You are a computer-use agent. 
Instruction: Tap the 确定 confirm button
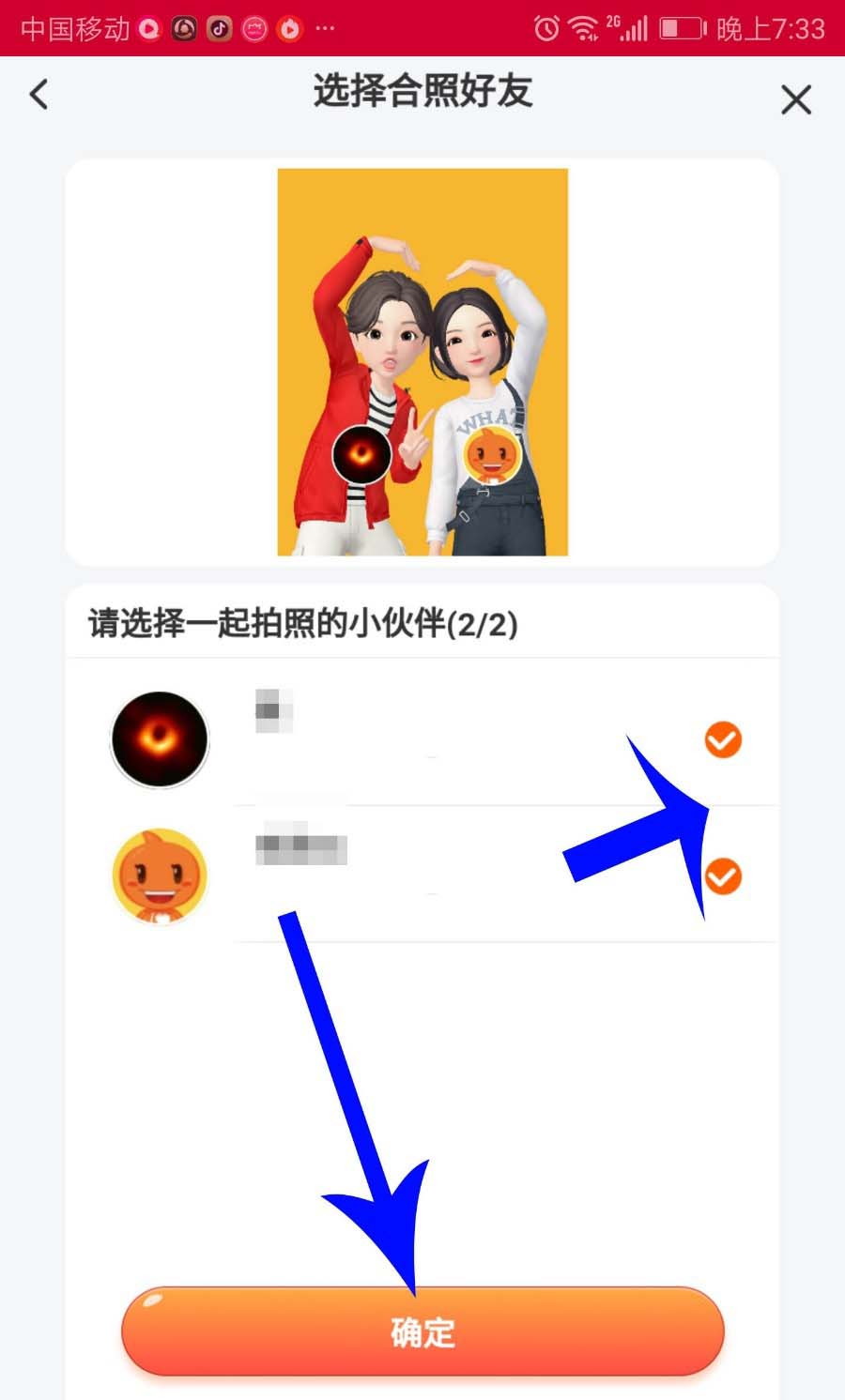(x=422, y=1332)
